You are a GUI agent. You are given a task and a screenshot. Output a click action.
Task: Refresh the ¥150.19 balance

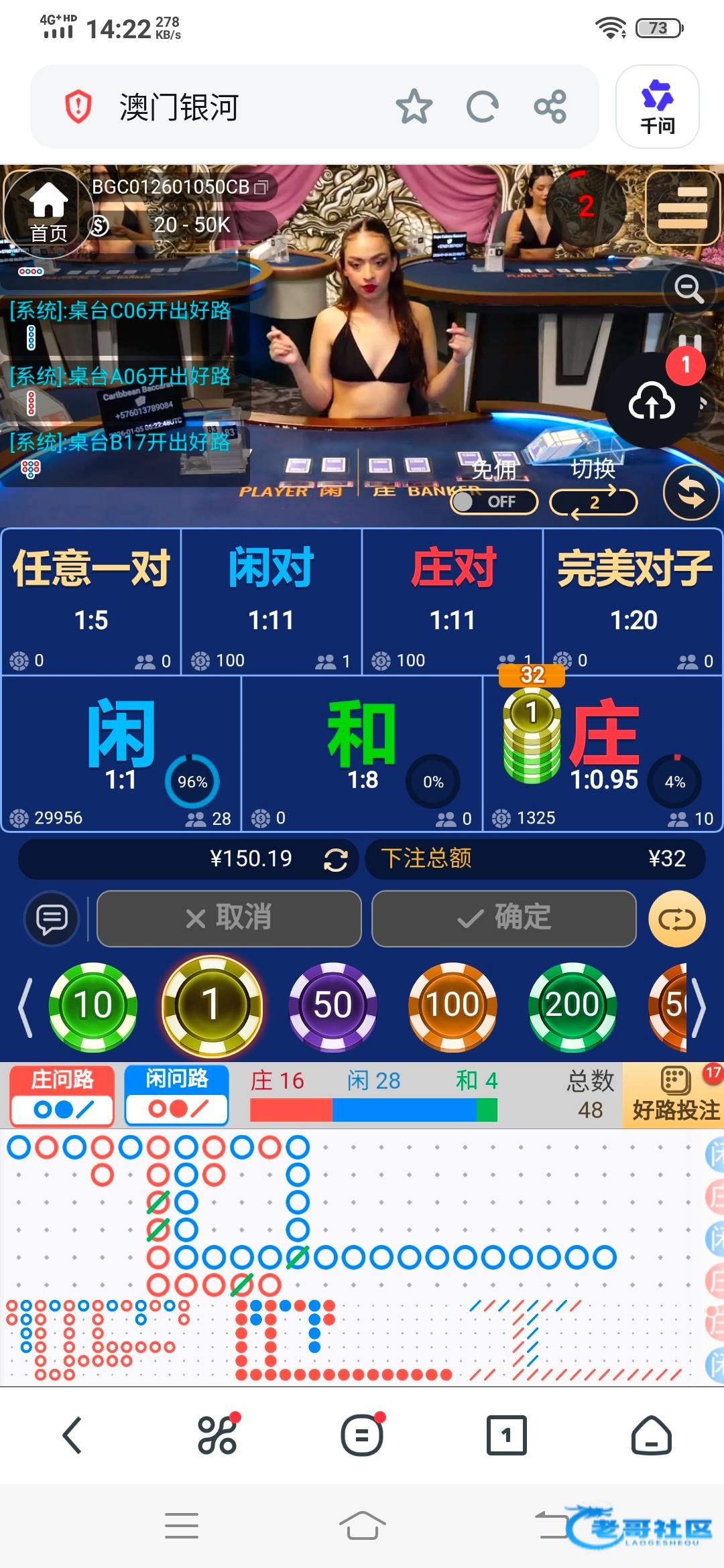click(x=335, y=860)
